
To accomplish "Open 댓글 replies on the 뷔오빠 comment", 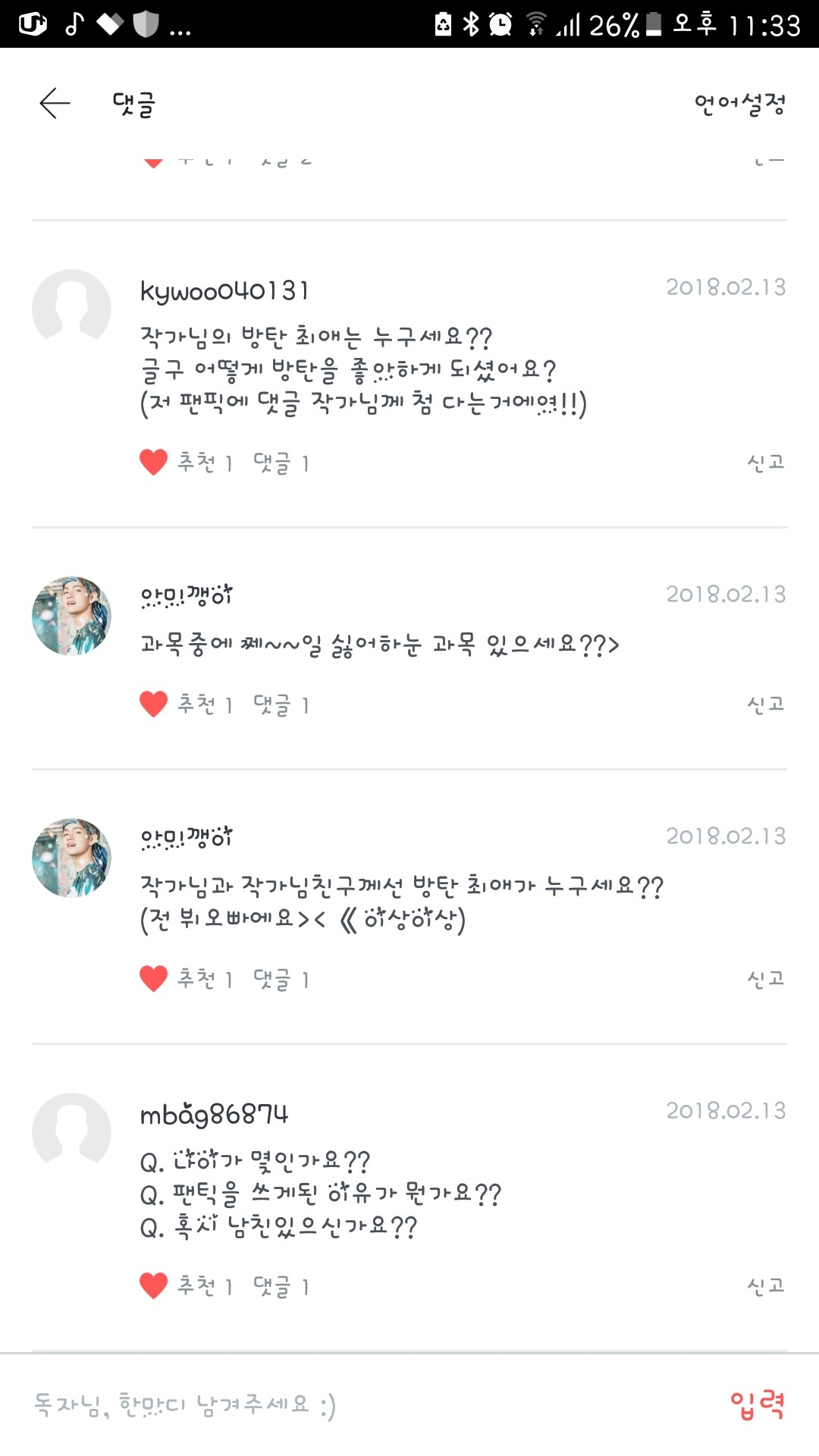I will [x=281, y=980].
